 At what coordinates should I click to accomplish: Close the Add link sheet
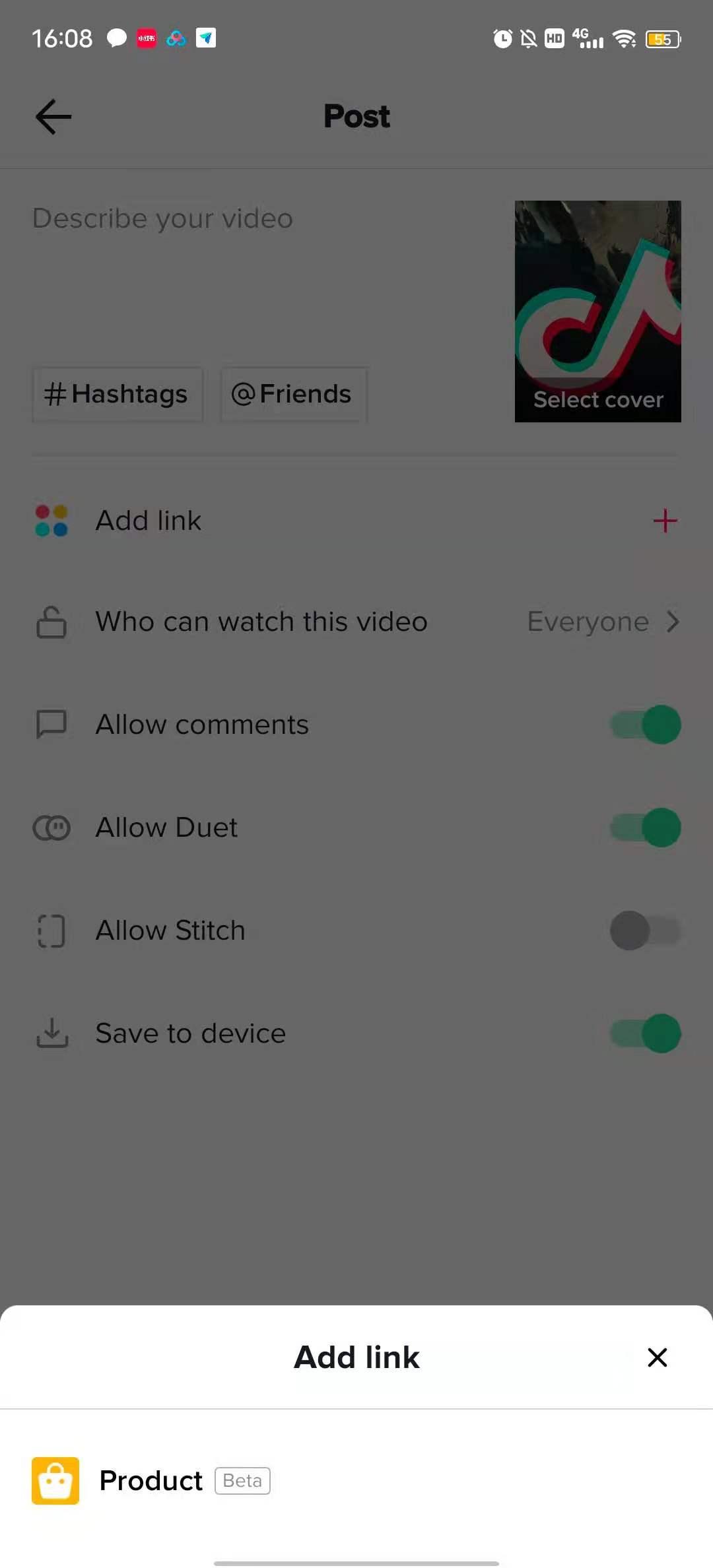click(x=657, y=1357)
